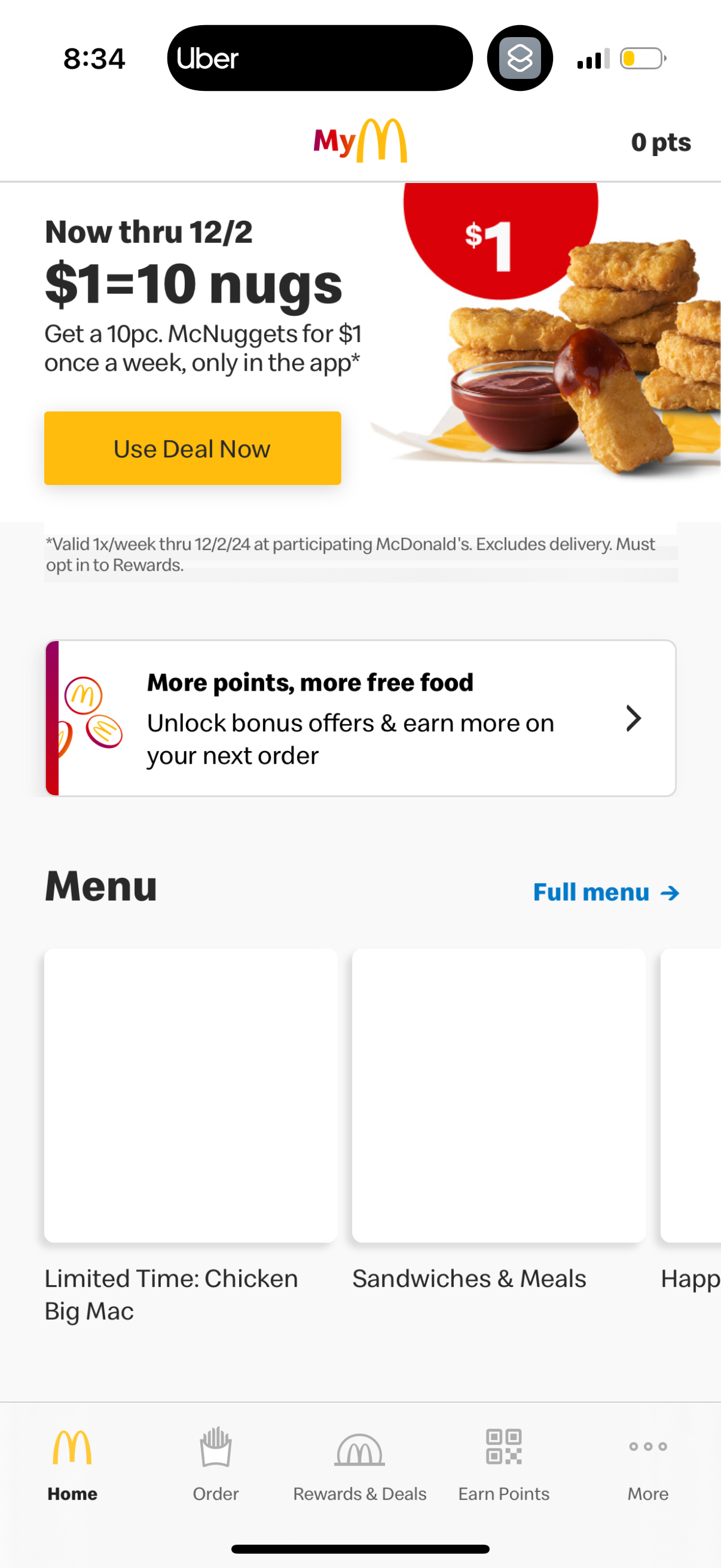Image resolution: width=721 pixels, height=1568 pixels.
Task: Tap the Use Deal Now button
Action: click(x=193, y=449)
